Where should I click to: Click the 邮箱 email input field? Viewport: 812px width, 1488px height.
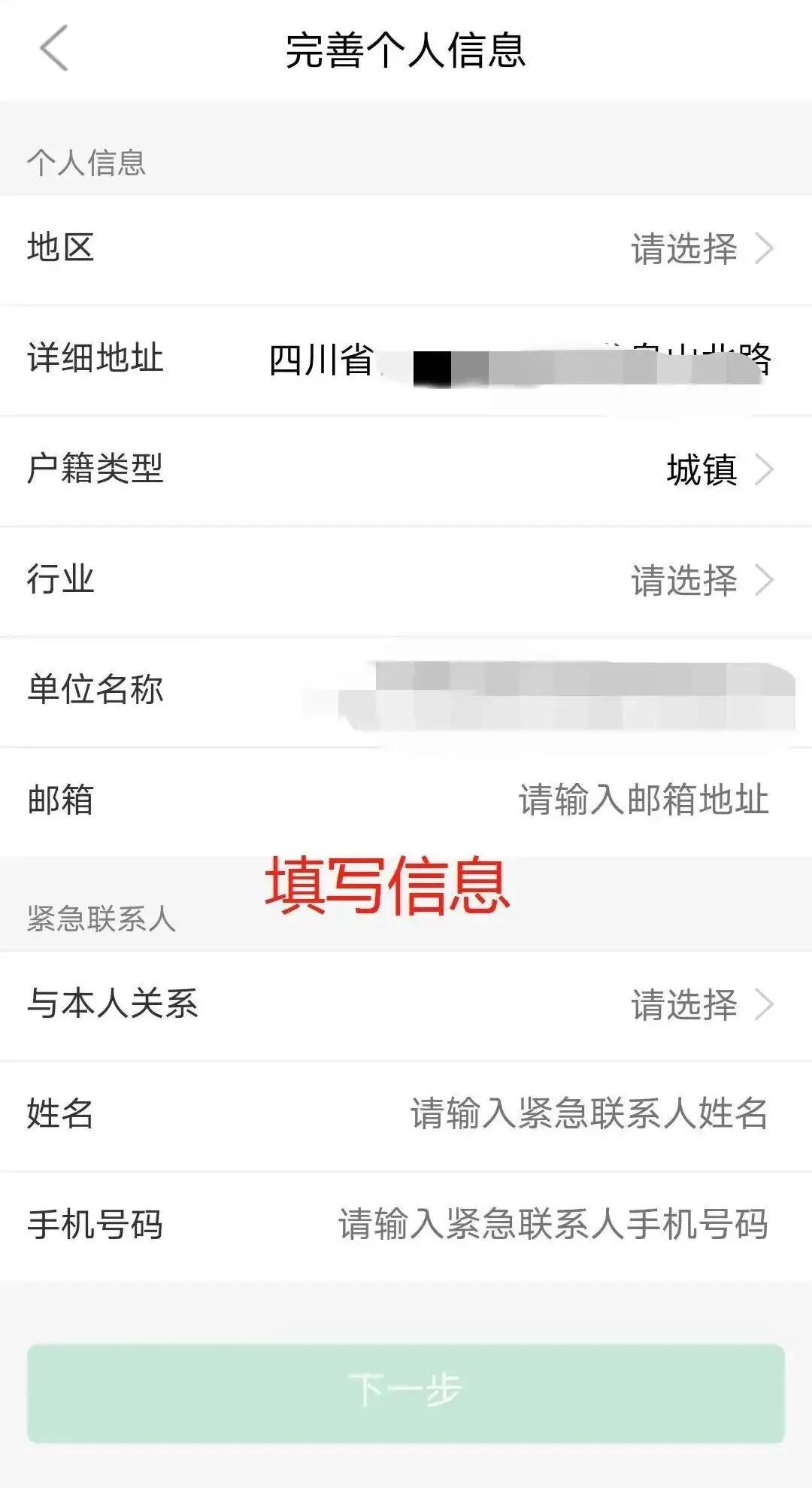[643, 801]
